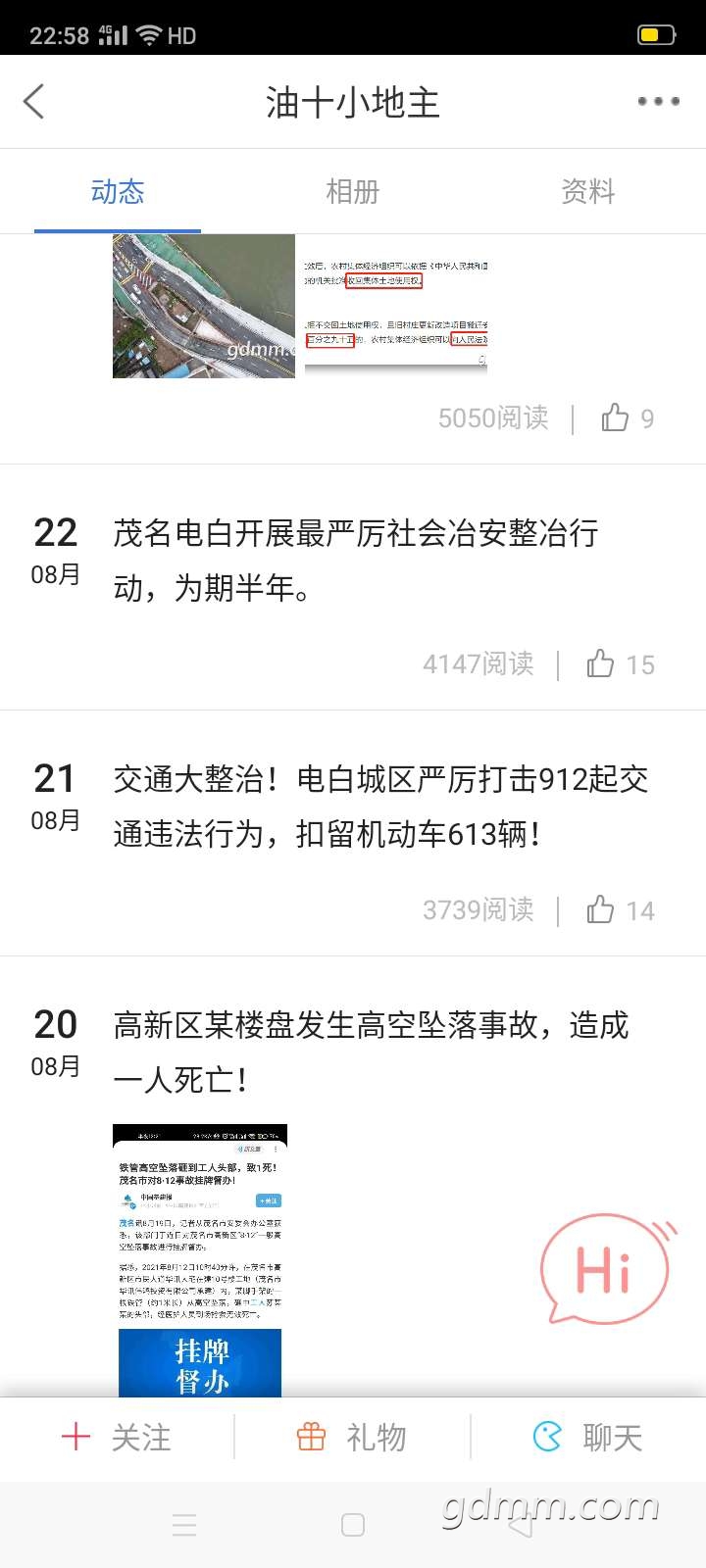Open the 08月22 post about 茂名电白治安整治
The height and width of the screenshot is (1568, 706).
pos(356,561)
